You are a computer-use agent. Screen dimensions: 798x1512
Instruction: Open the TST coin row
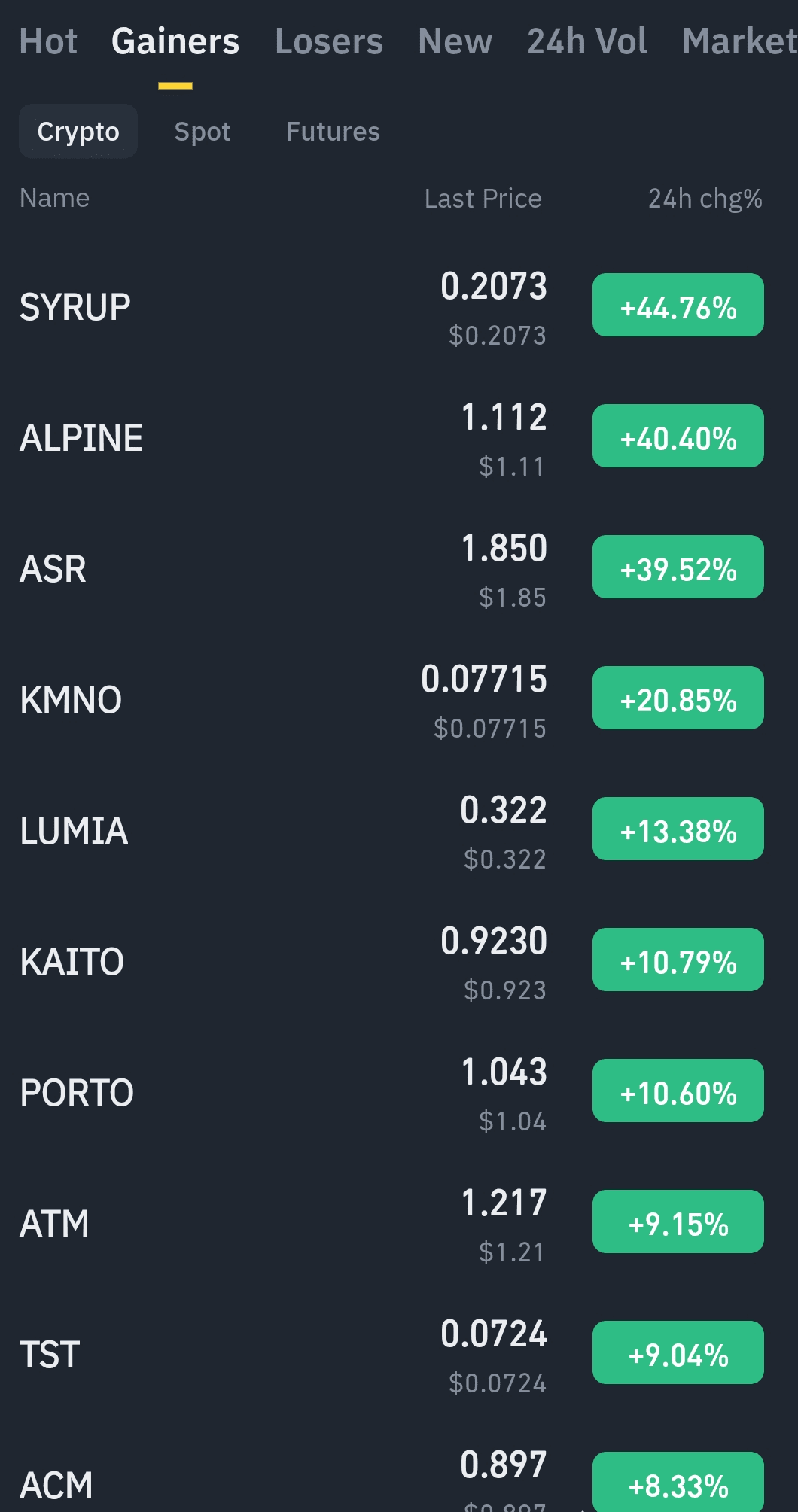50,1355
